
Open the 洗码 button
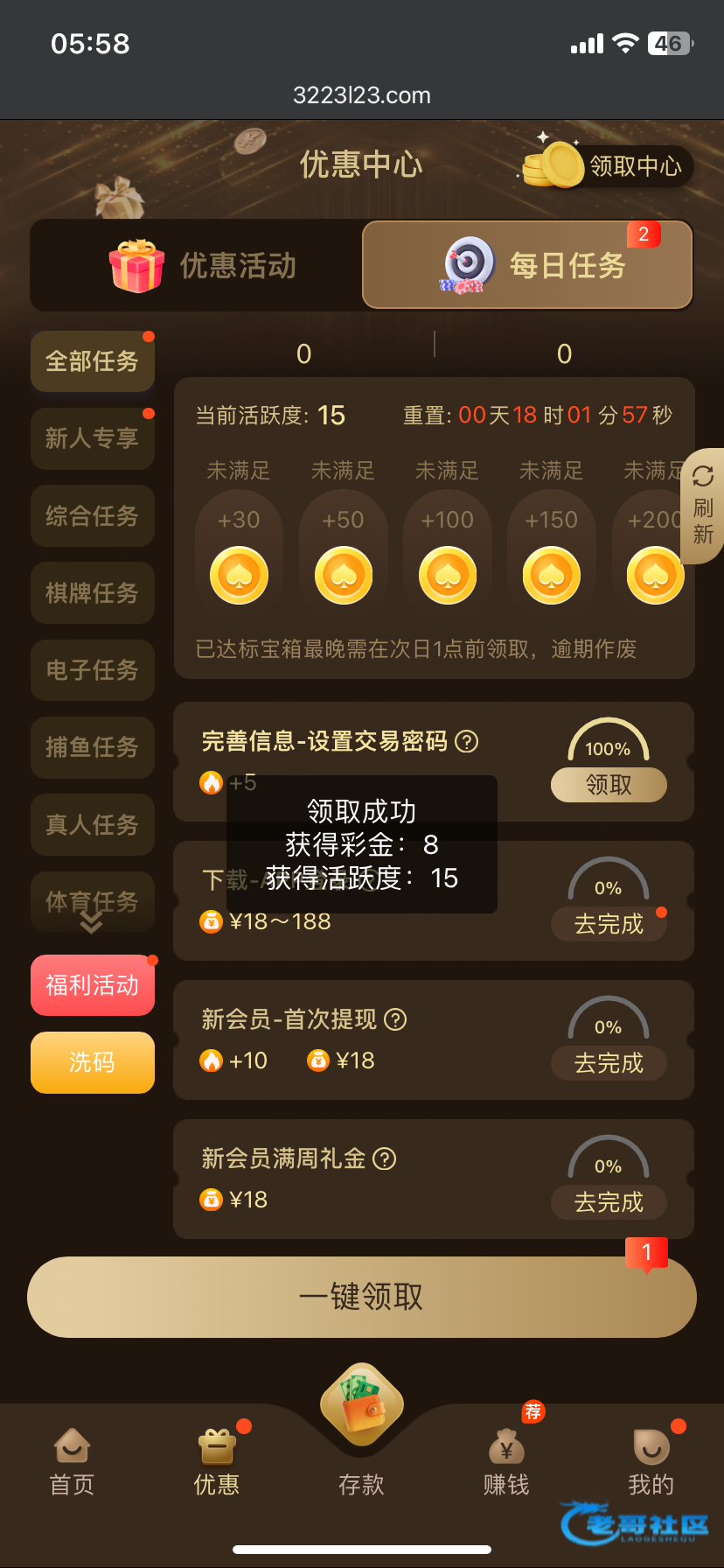93,1062
